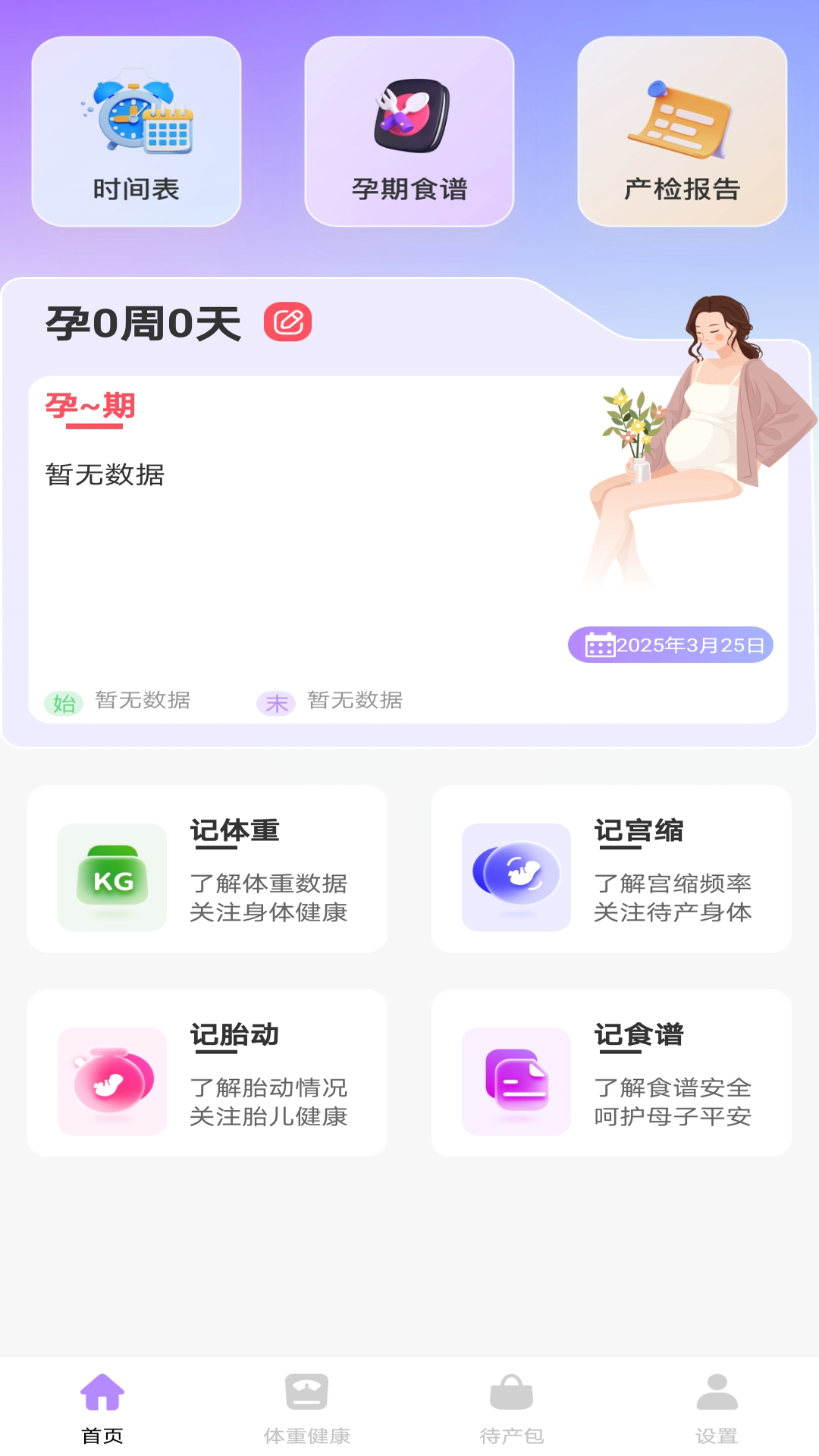Open the 记胎动 fetal movement card
This screenshot has width=819, height=1456.
[207, 1073]
